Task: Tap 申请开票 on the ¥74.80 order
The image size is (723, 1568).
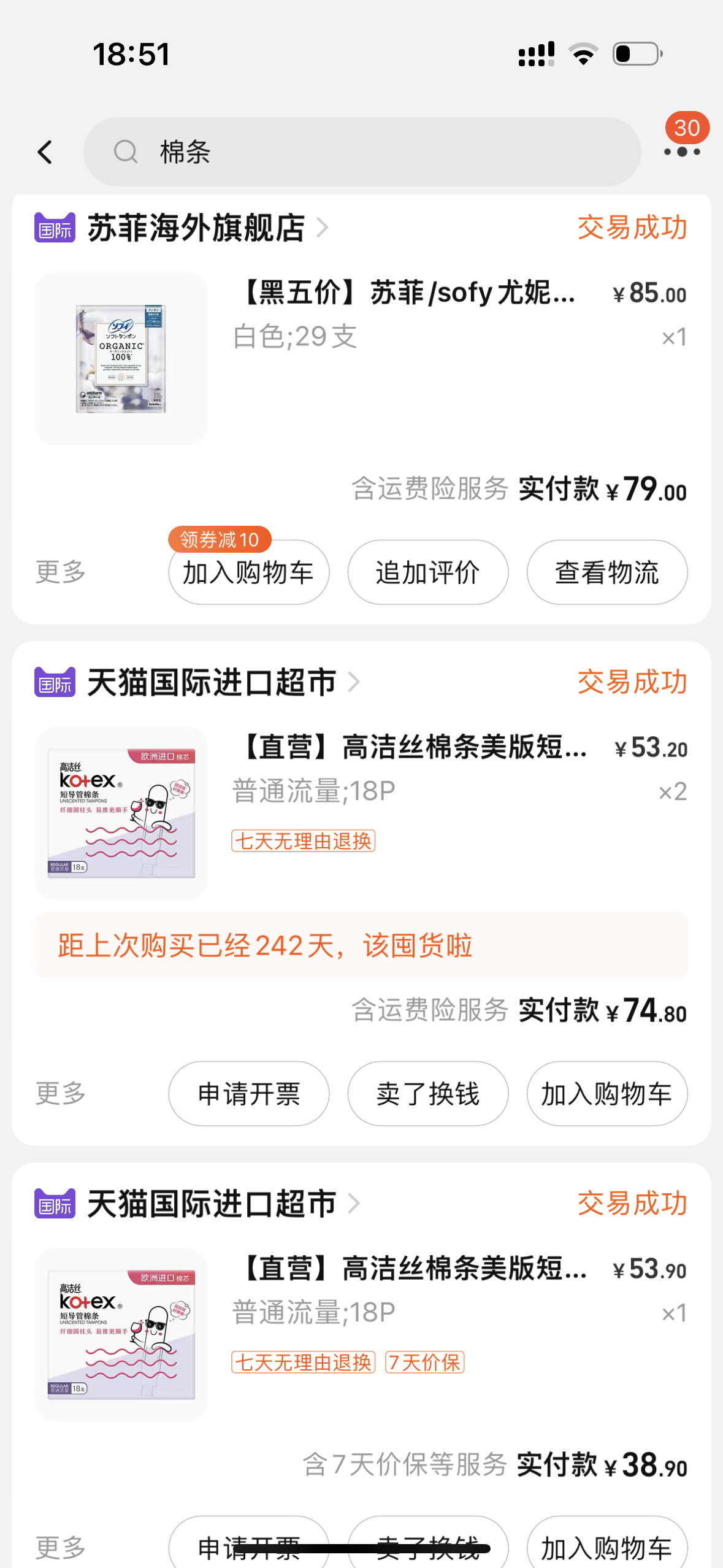Action: click(x=248, y=1094)
